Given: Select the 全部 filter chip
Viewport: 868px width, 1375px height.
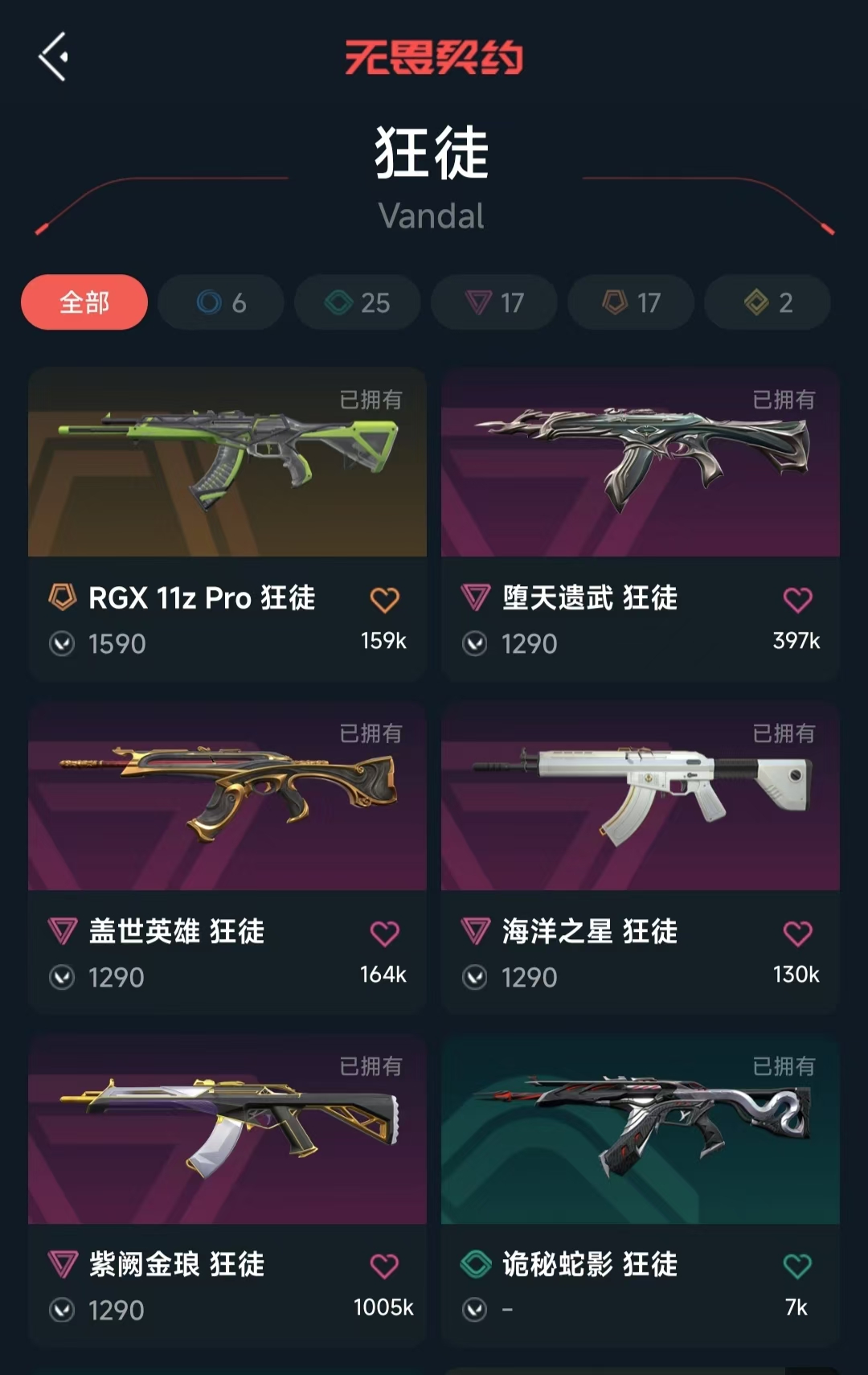Looking at the screenshot, I should (84, 302).
